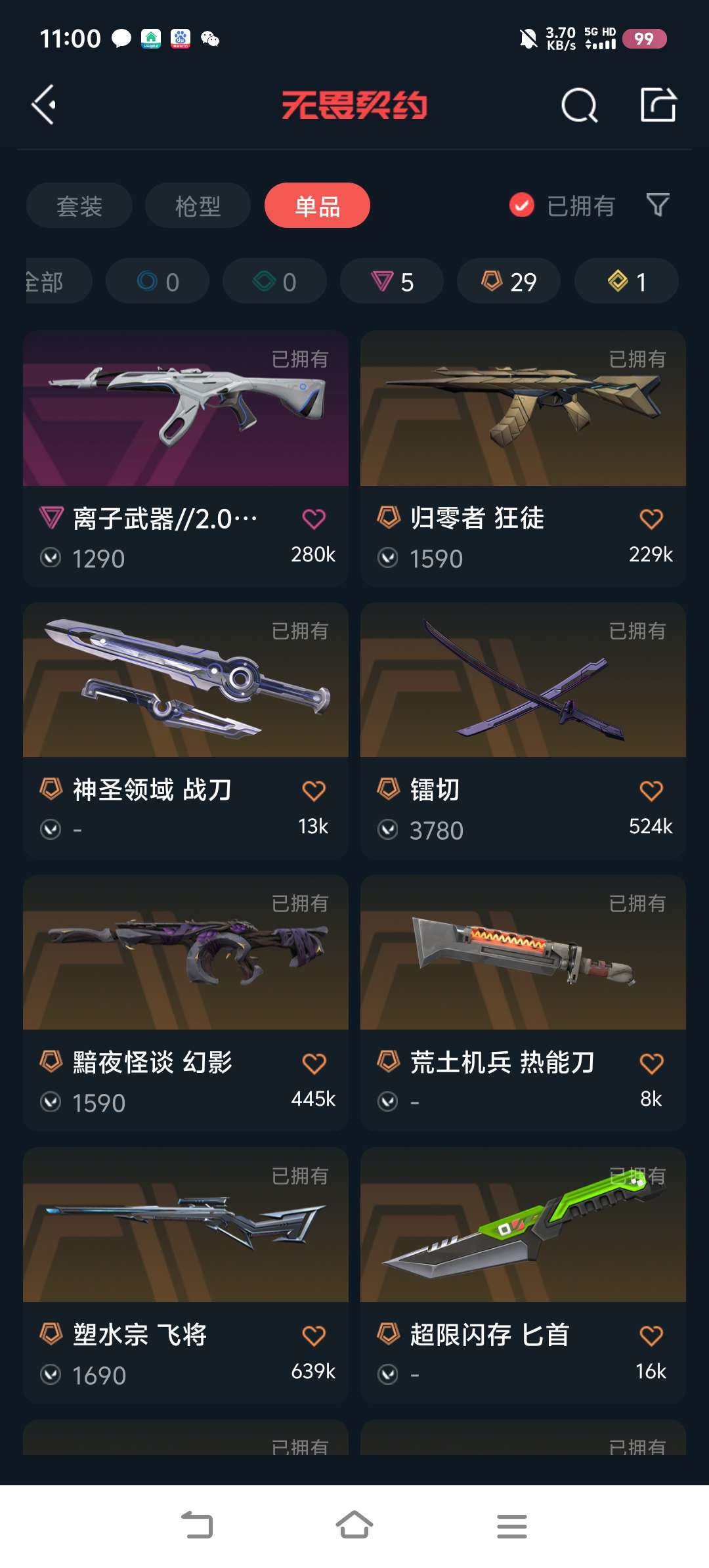Open the 离子武器//2.0 skin card
This screenshot has height=1568, width=709.
(x=186, y=458)
